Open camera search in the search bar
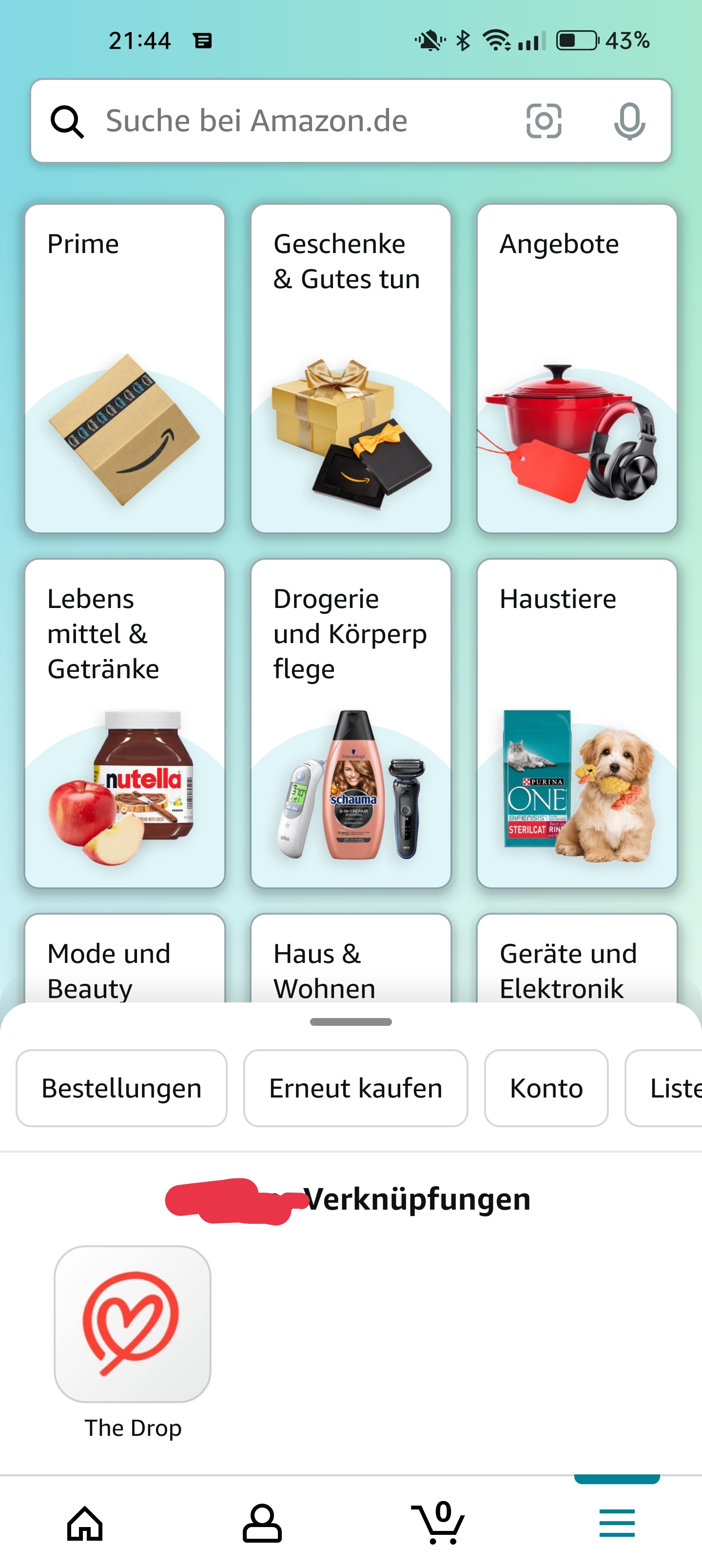The height and width of the screenshot is (1568, 702). pyautogui.click(x=543, y=120)
